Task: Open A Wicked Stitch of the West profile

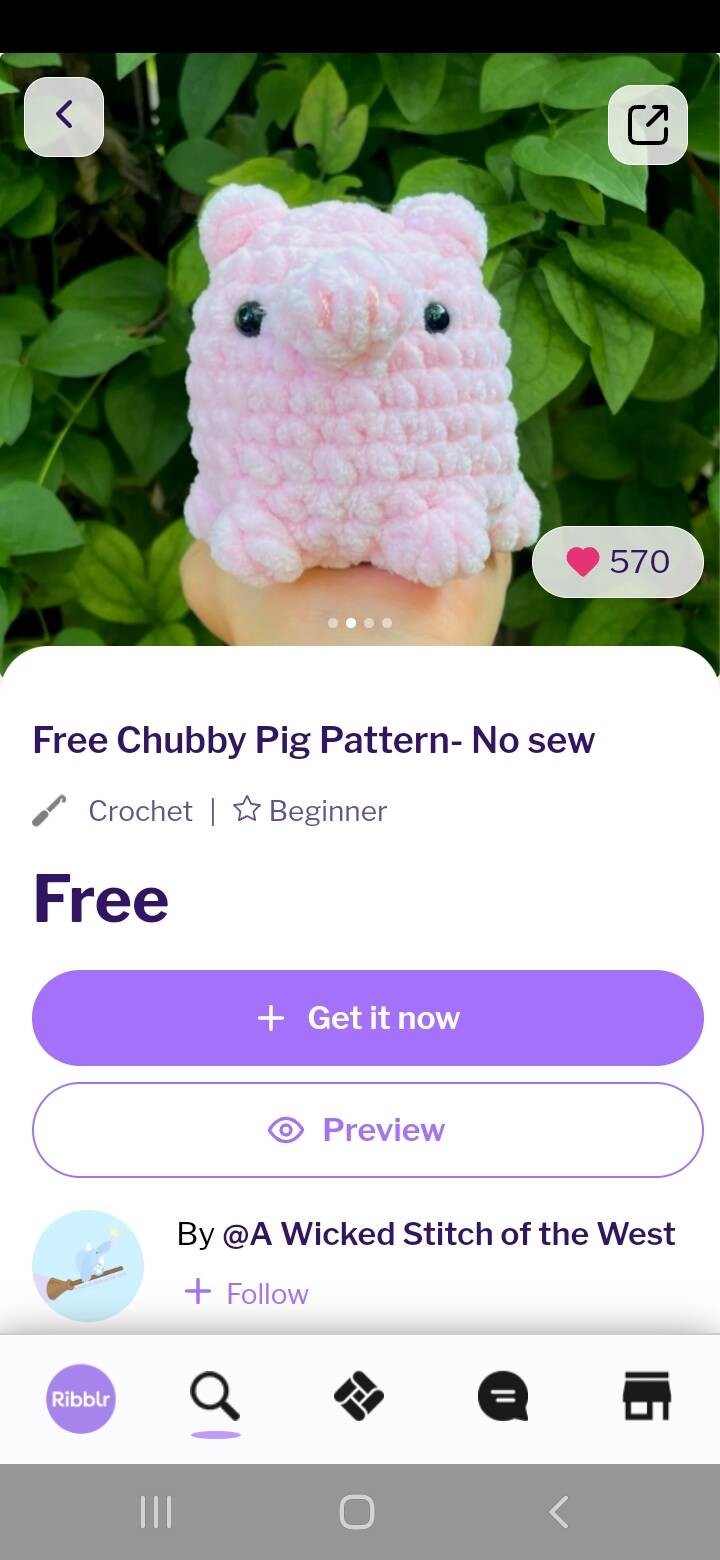Action: 449,1234
